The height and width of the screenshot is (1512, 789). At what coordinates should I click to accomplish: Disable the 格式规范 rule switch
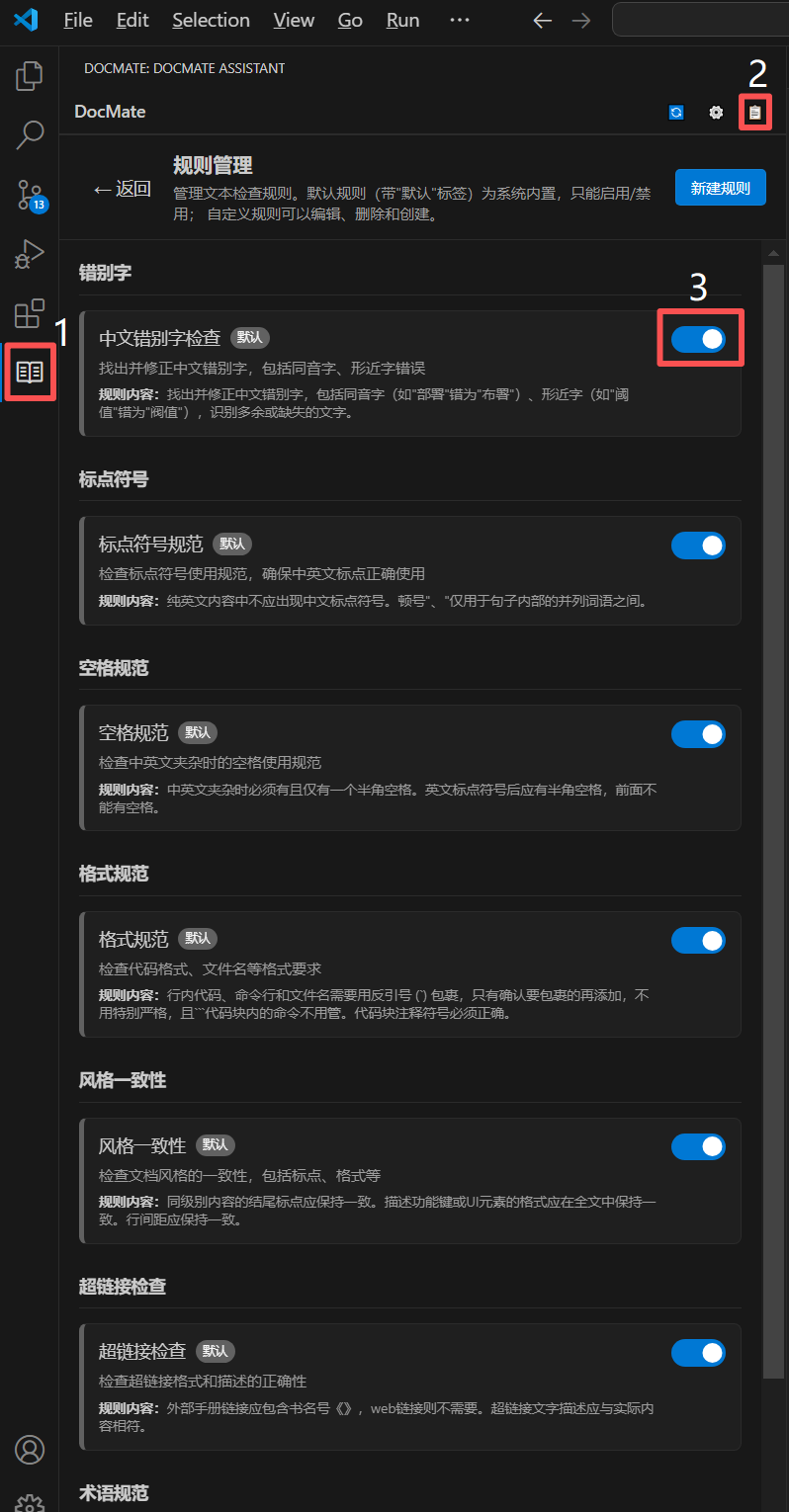pos(698,941)
